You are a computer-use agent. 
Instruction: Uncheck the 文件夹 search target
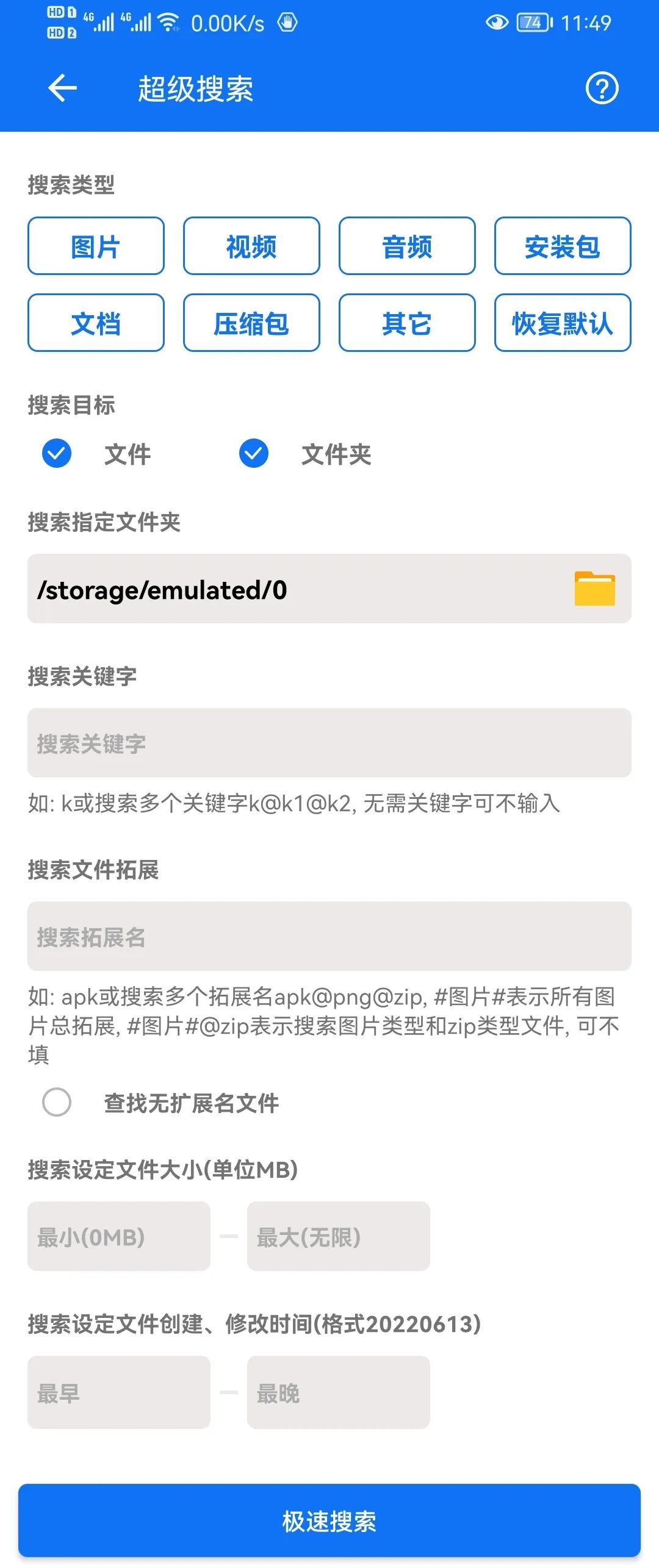[254, 454]
